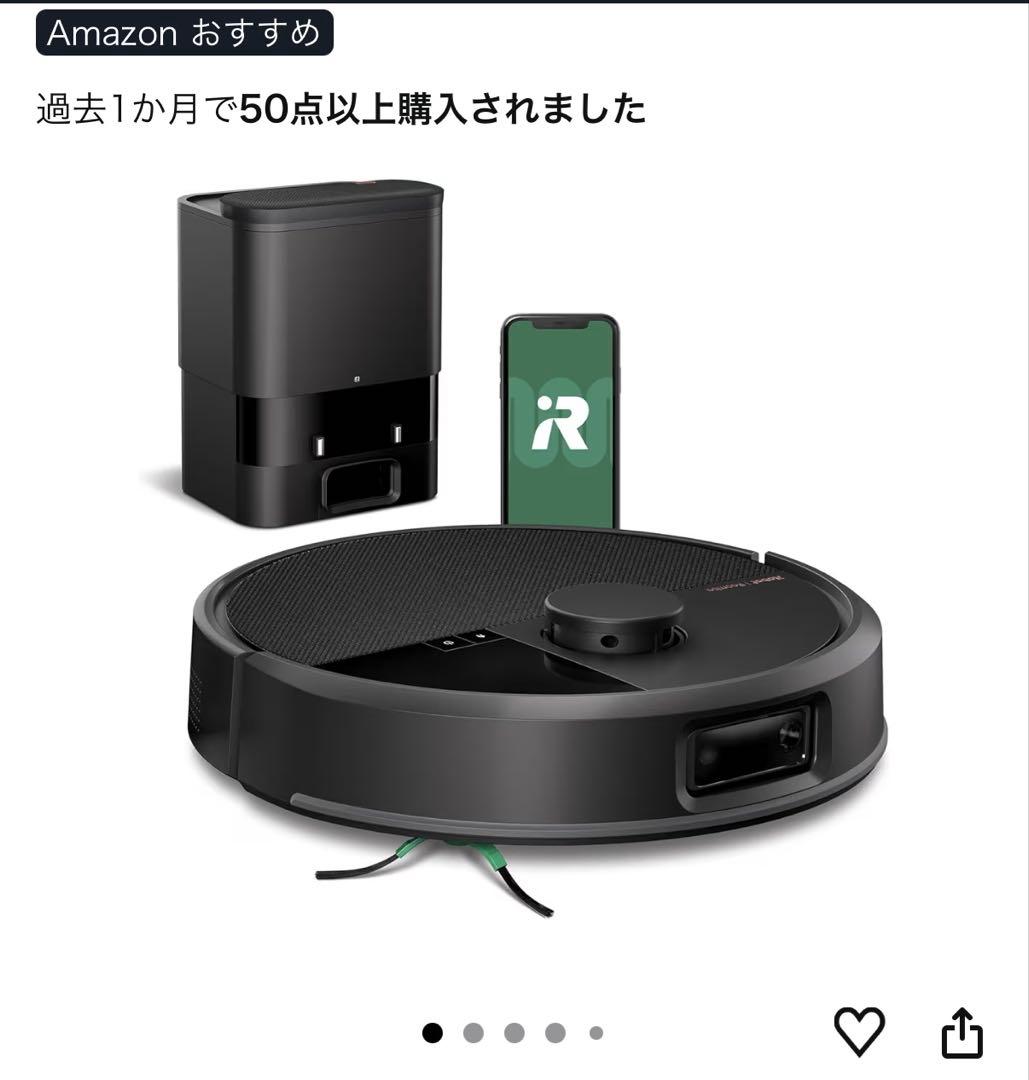Select the first carousel dot
The image size is (1029, 1080).
pyautogui.click(x=430, y=1031)
